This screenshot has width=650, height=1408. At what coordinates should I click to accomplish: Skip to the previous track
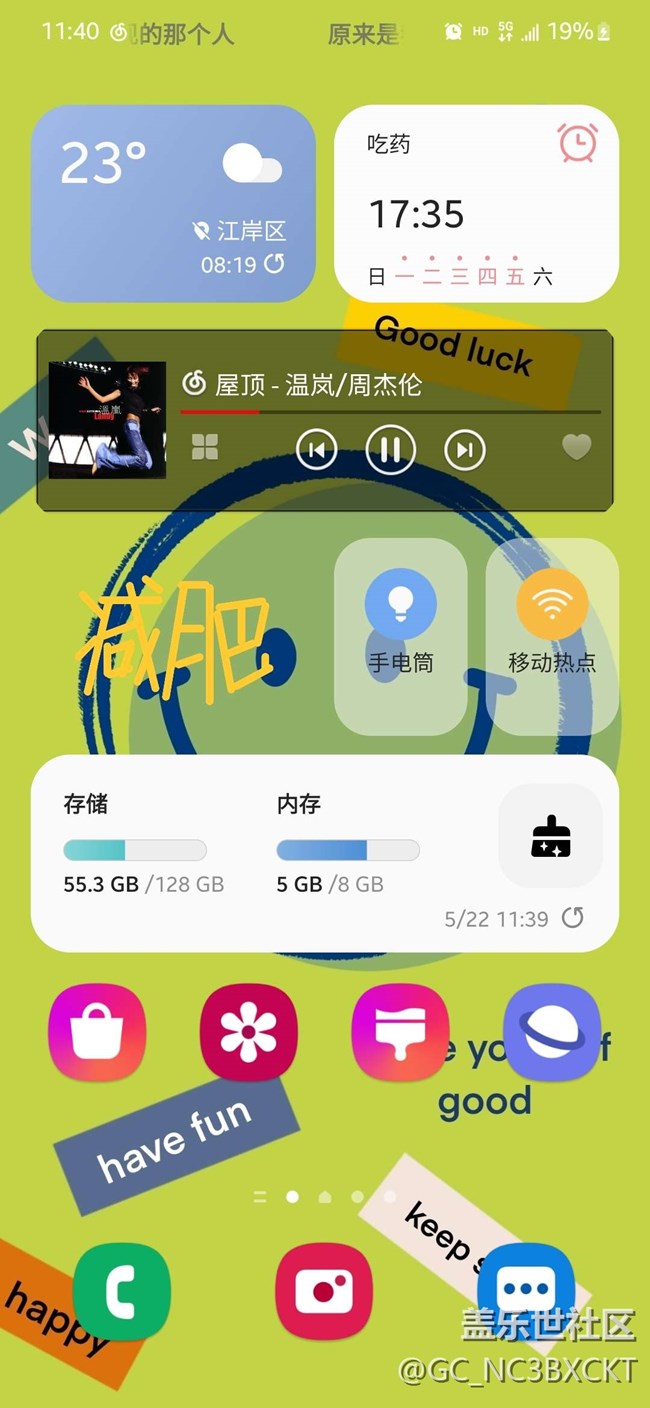point(316,449)
